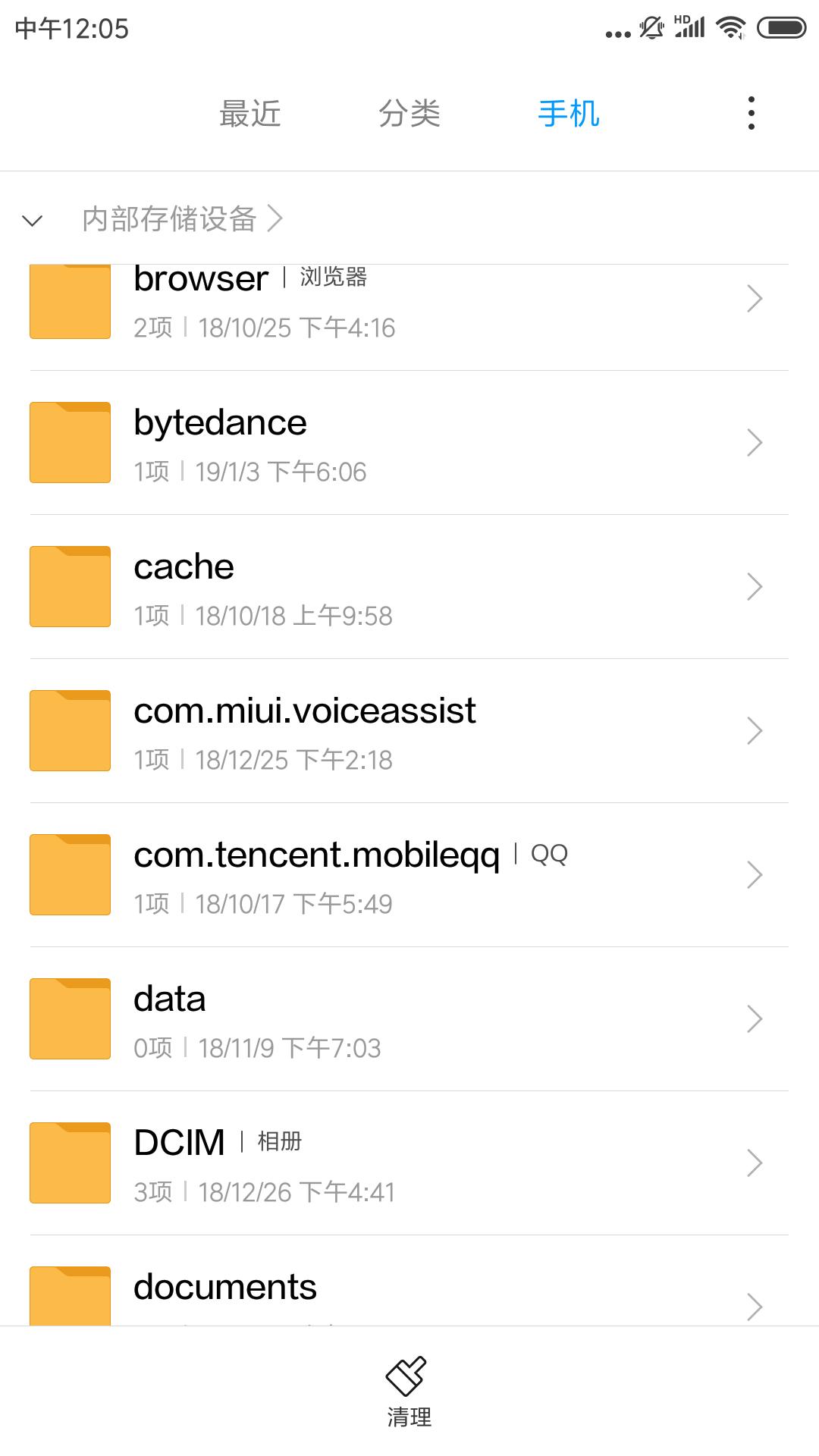Viewport: 819px width, 1456px height.
Task: Open the DCIM album folder
Action: [x=409, y=1163]
